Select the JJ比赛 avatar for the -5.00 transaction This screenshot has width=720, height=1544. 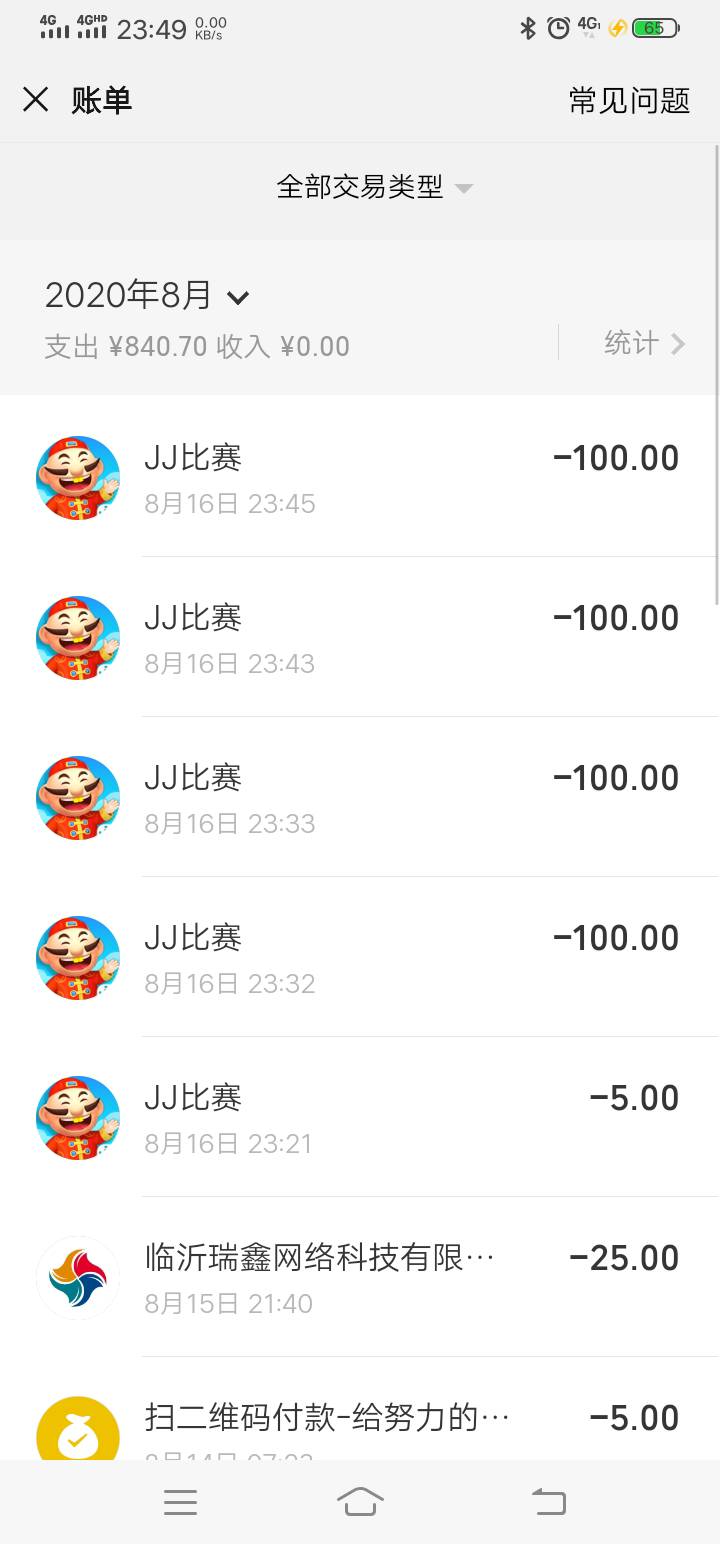[x=77, y=1117]
